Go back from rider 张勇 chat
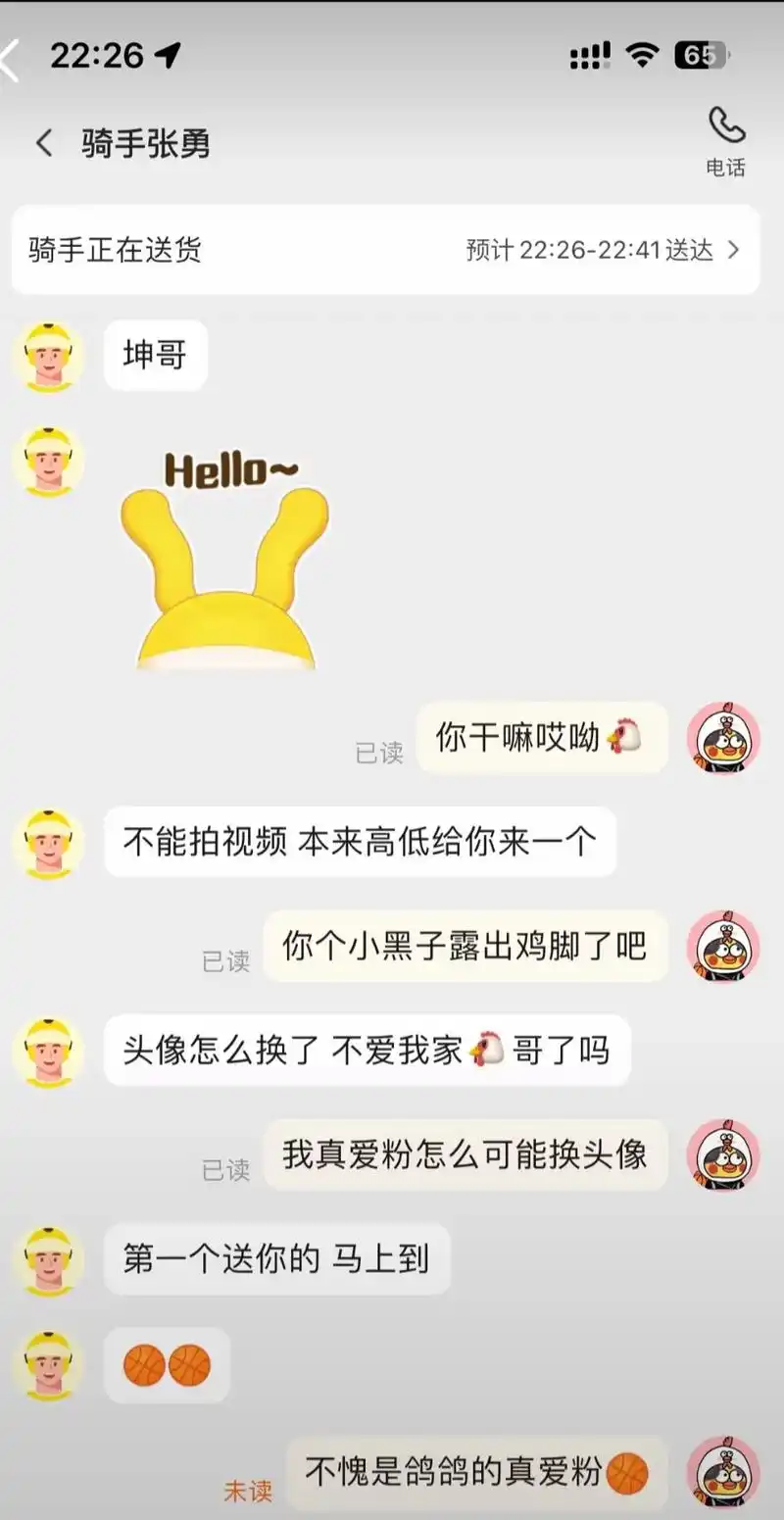Screen dimensions: 784x1520 (x=44, y=144)
